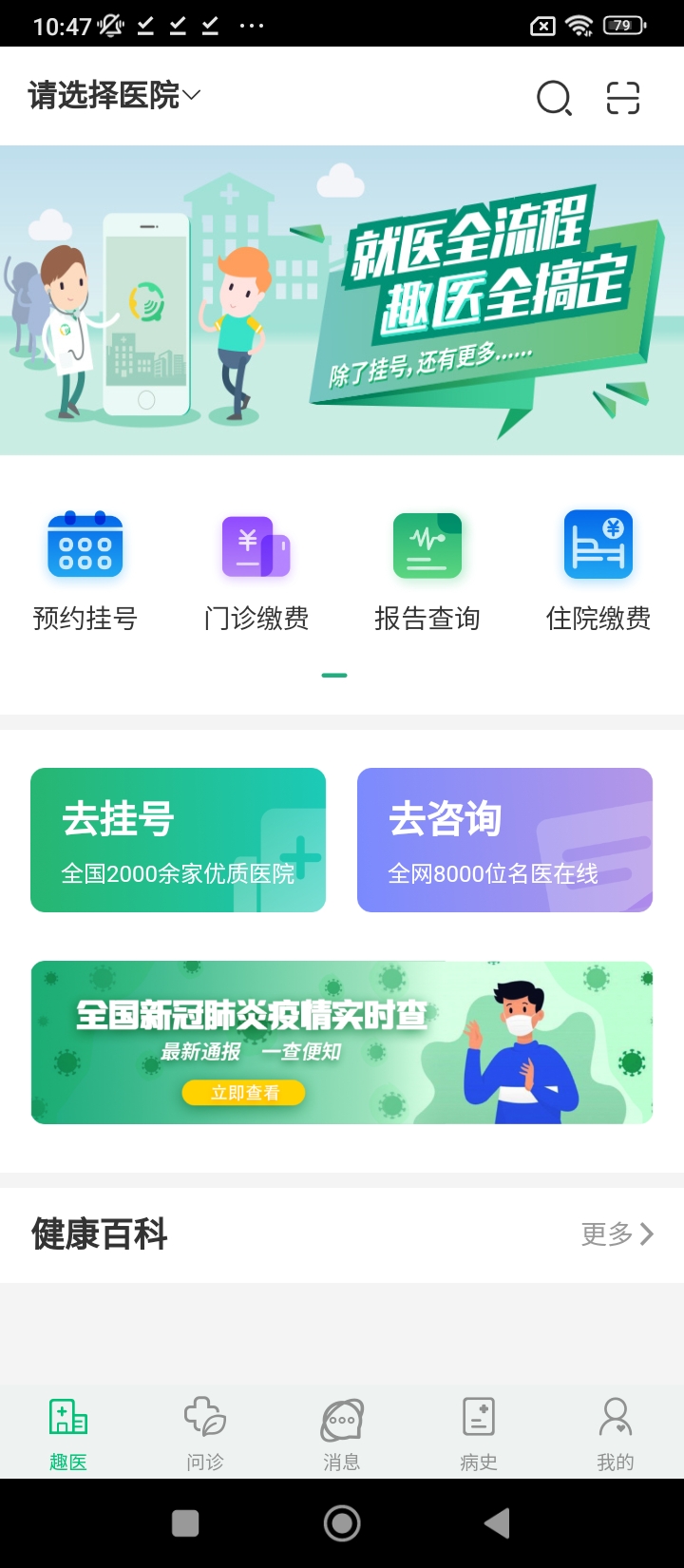
Task: Switch to the 问诊 tab
Action: 205,1433
